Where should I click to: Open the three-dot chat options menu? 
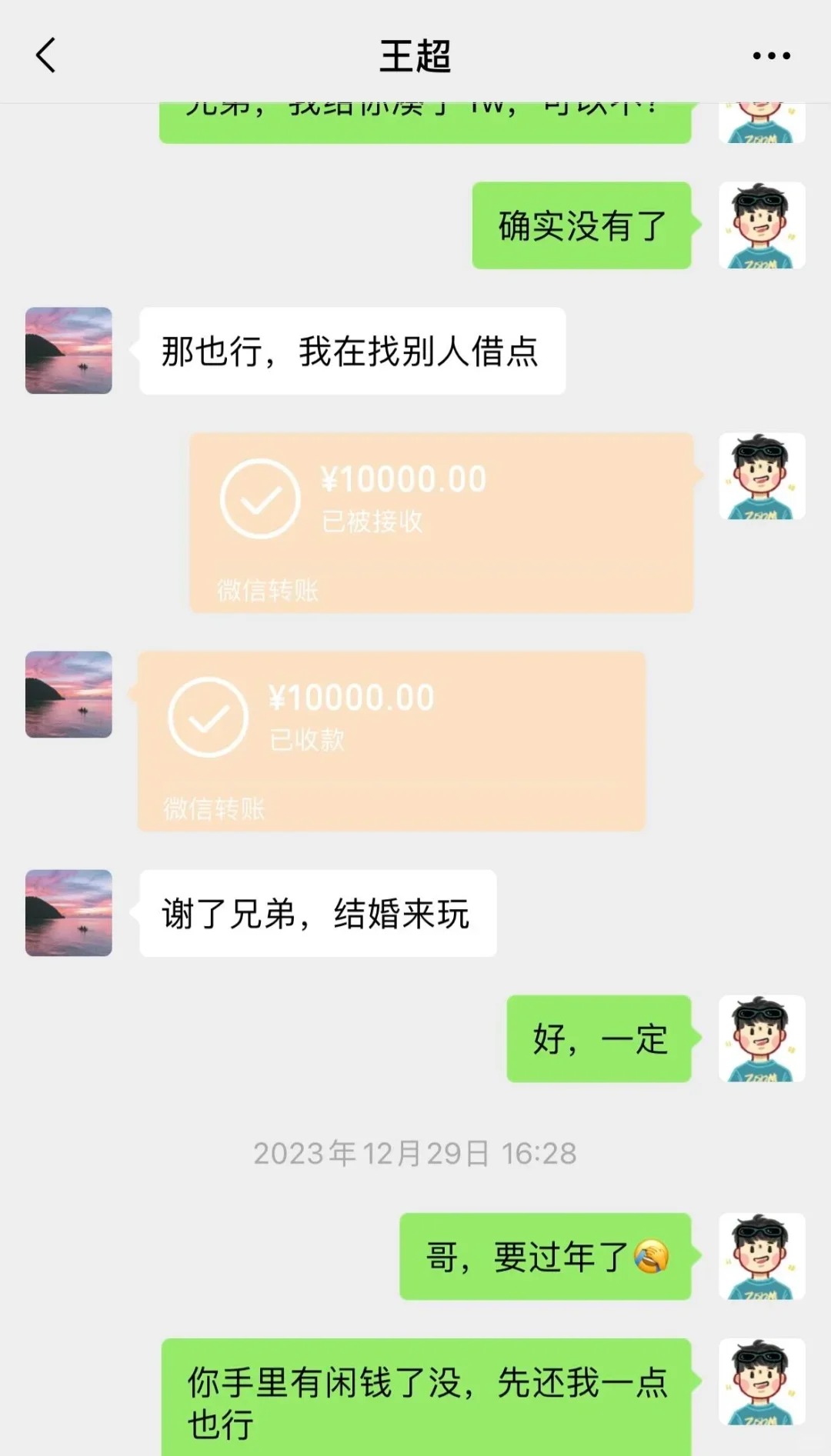pyautogui.click(x=771, y=55)
